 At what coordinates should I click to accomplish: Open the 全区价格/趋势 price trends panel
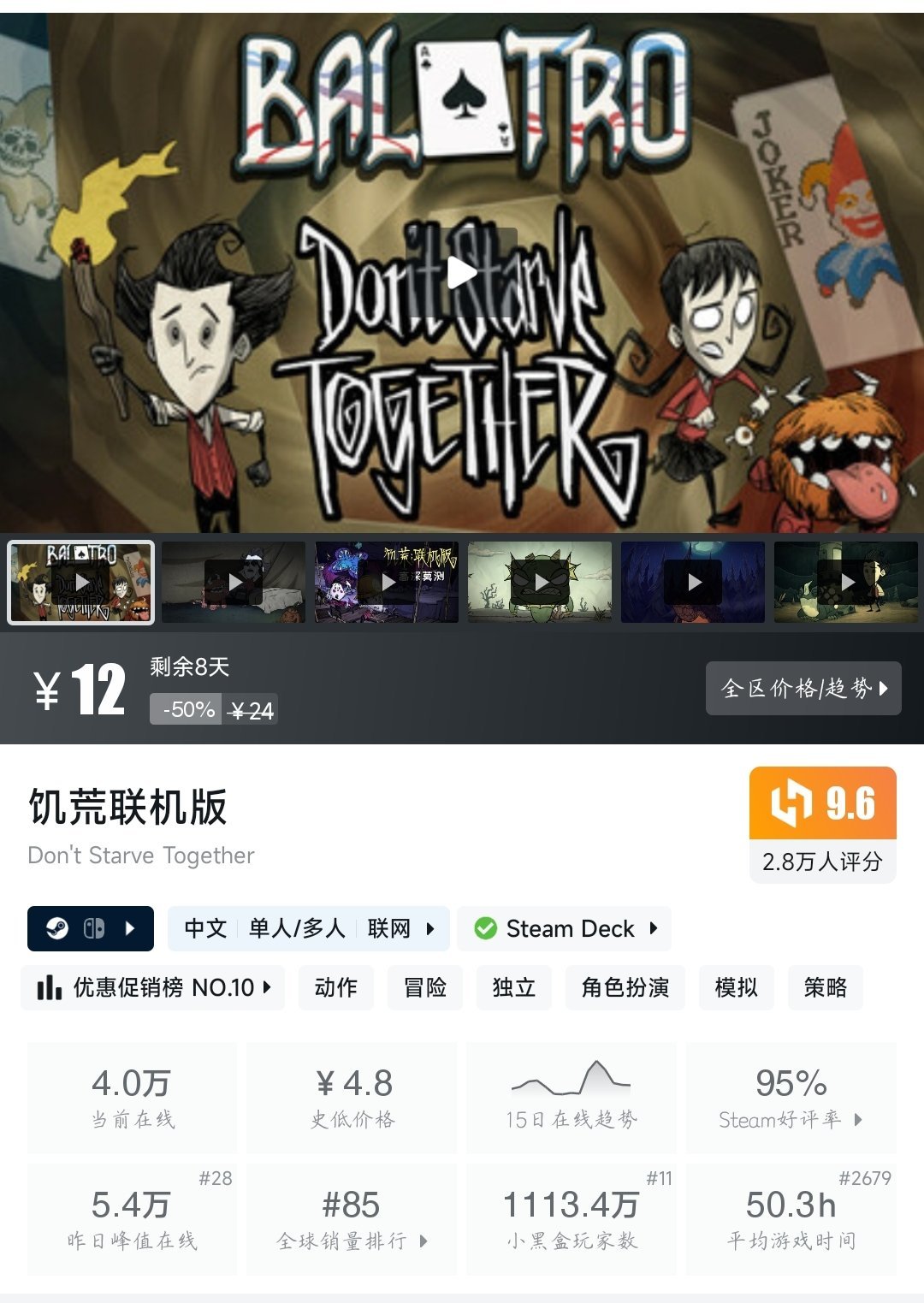pyautogui.click(x=803, y=688)
